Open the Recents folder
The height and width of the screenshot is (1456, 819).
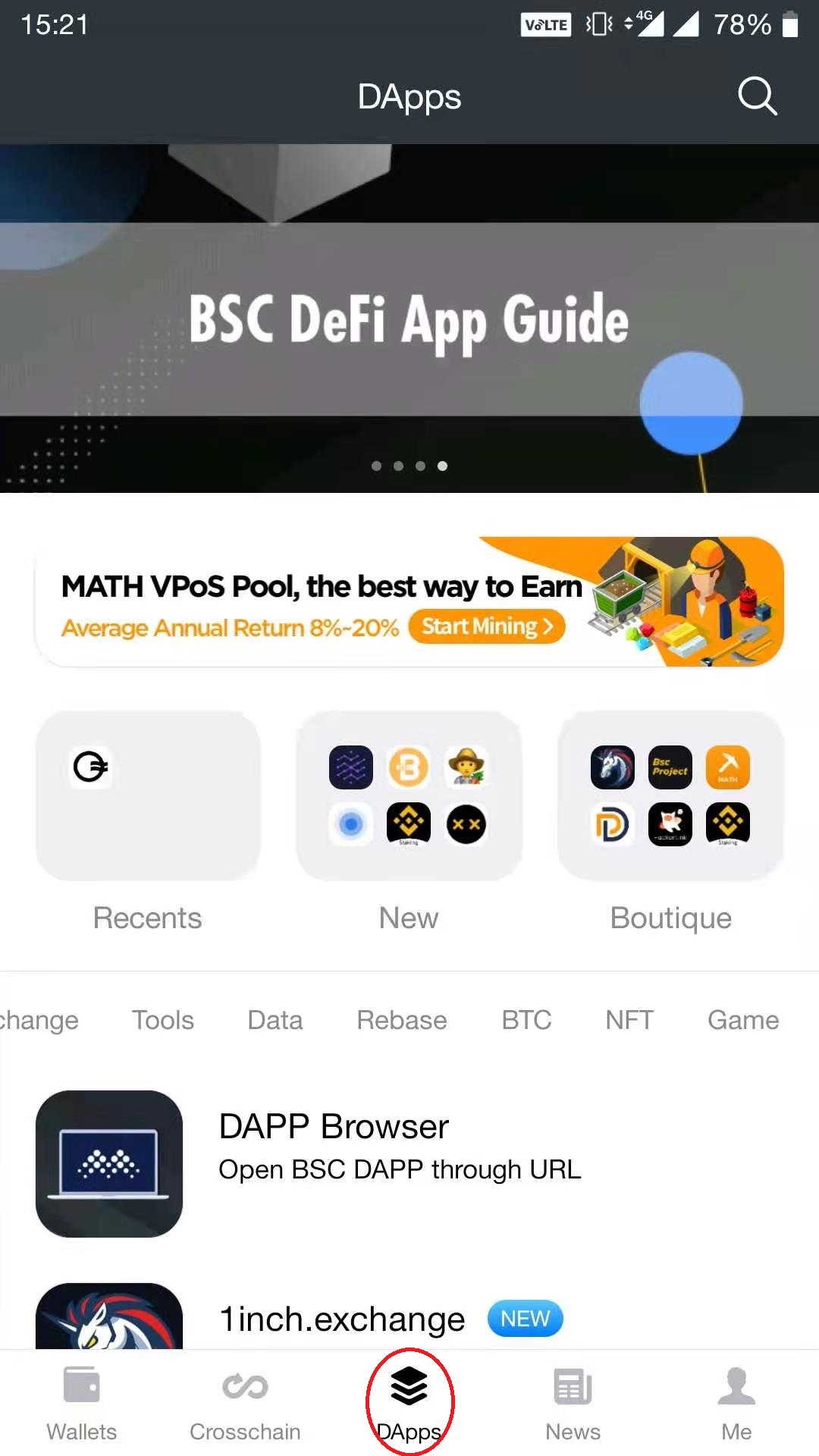tap(148, 796)
